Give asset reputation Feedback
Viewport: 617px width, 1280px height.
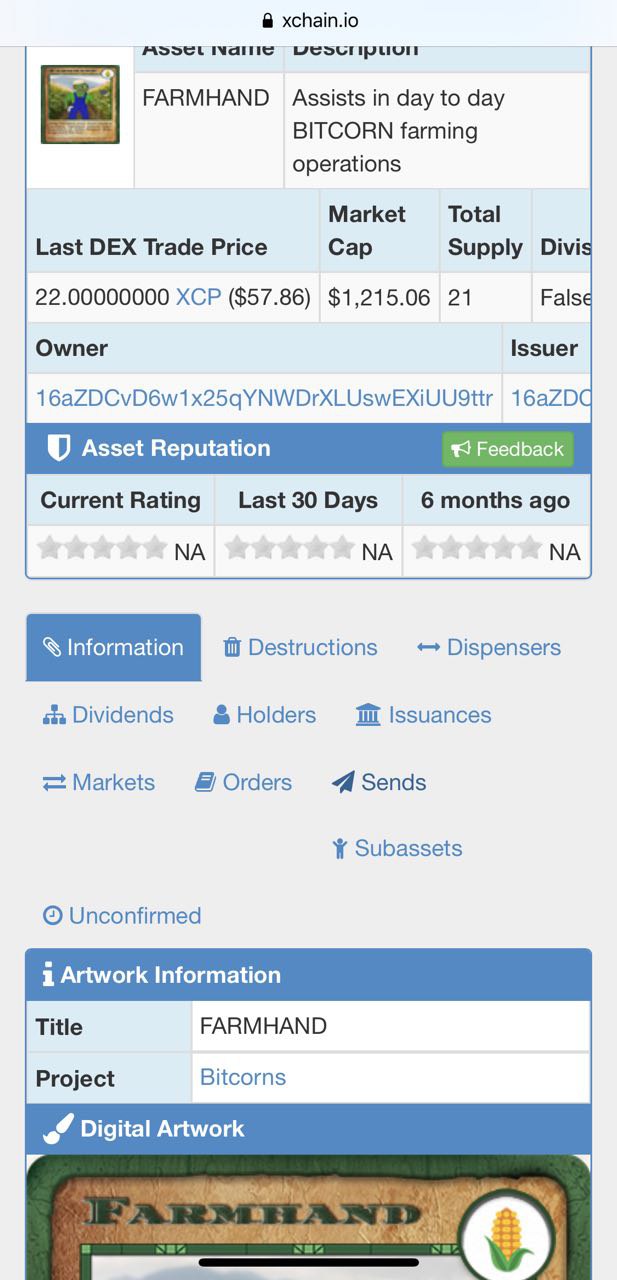click(x=508, y=449)
